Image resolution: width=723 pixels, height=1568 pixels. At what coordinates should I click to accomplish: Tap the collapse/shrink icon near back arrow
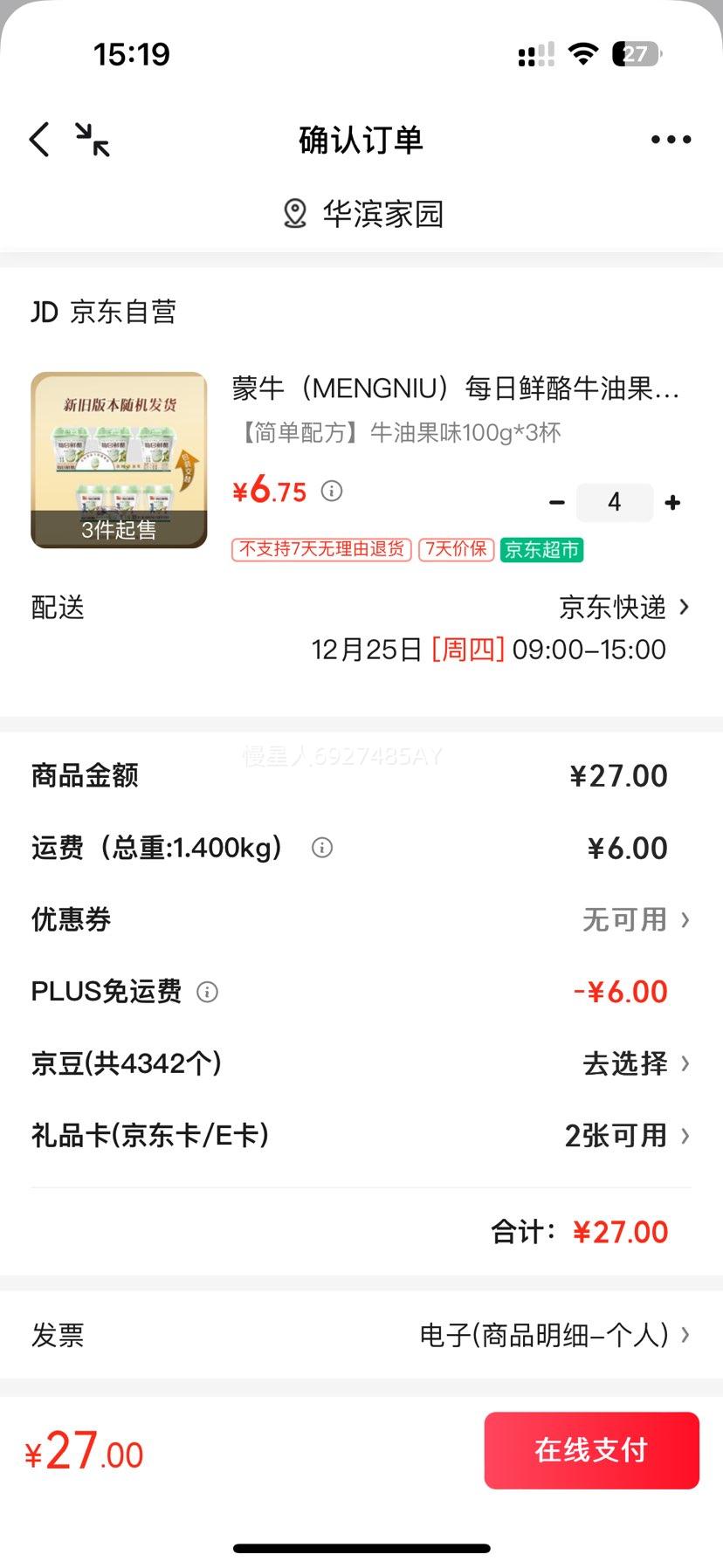pyautogui.click(x=92, y=139)
